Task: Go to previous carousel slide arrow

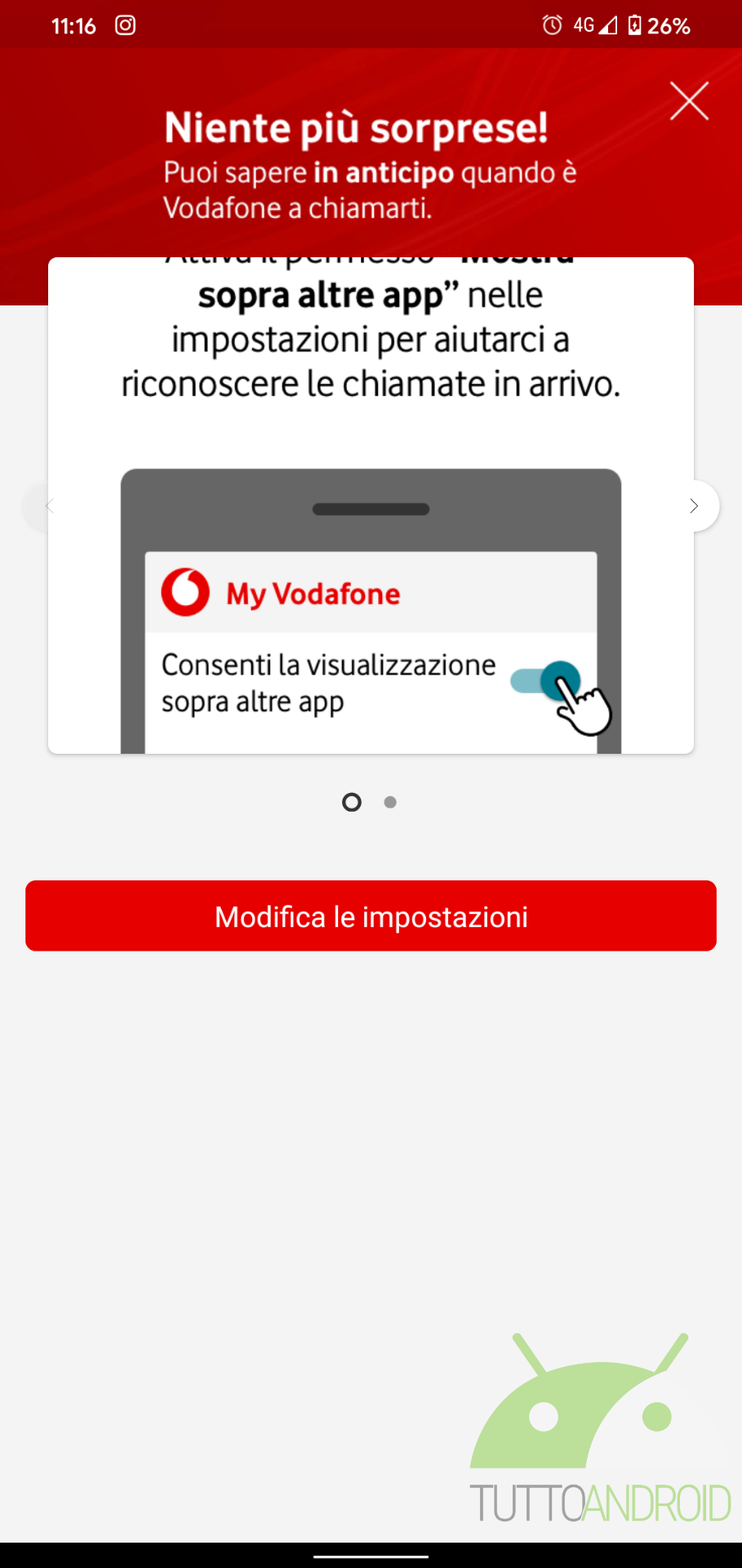Action: 48,506
